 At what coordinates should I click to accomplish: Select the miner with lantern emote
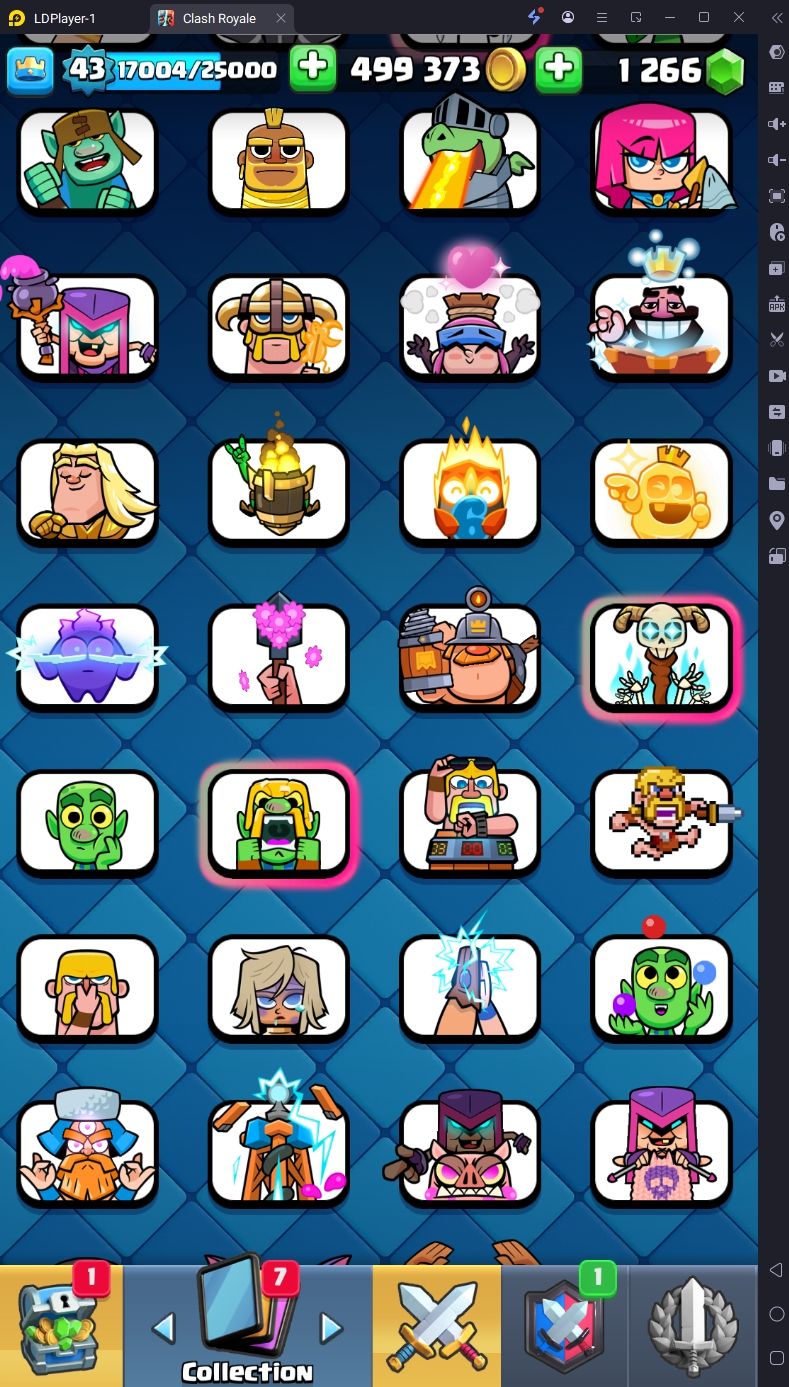[470, 655]
